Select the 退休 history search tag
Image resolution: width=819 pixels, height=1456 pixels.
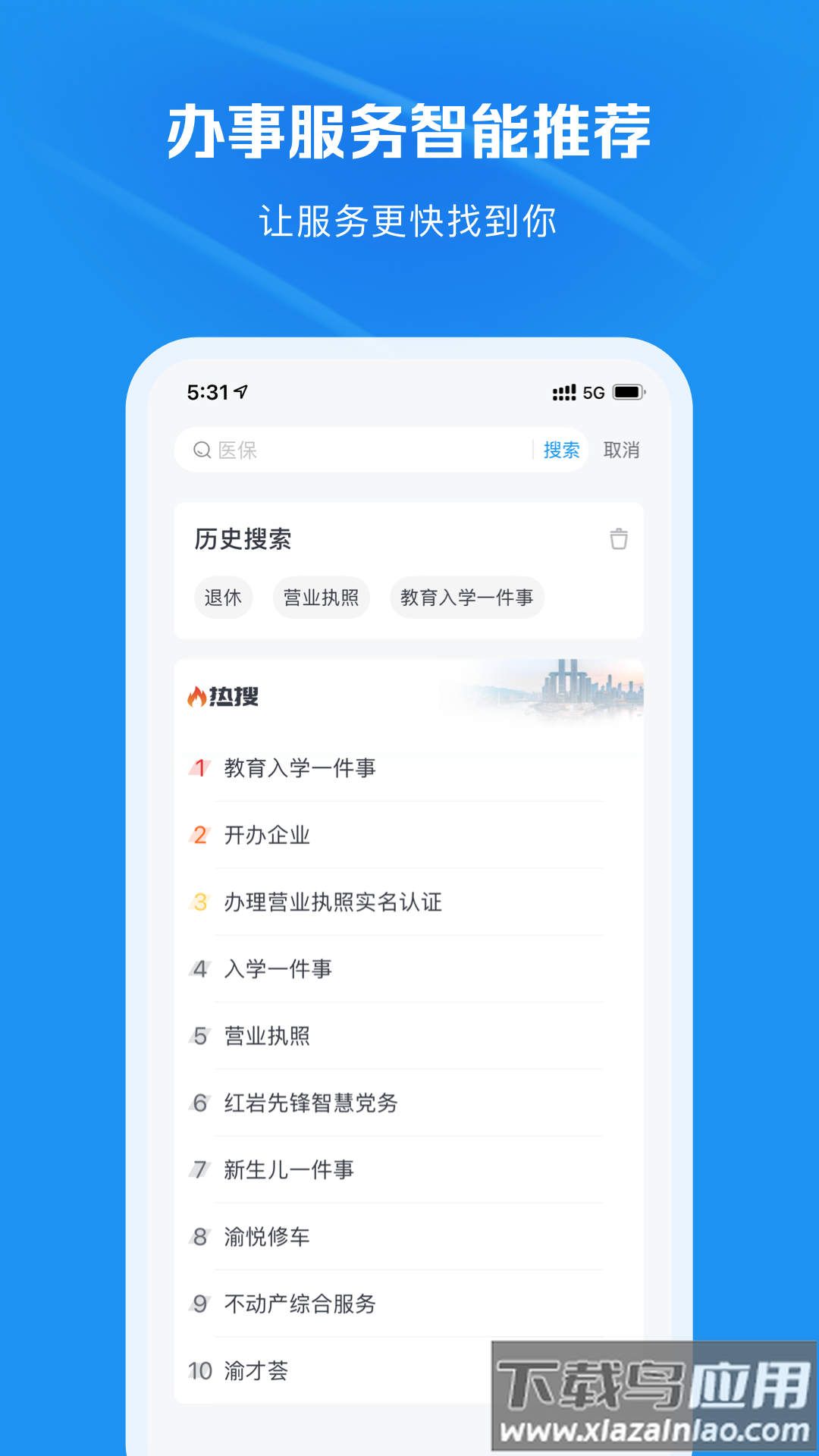pos(223,598)
